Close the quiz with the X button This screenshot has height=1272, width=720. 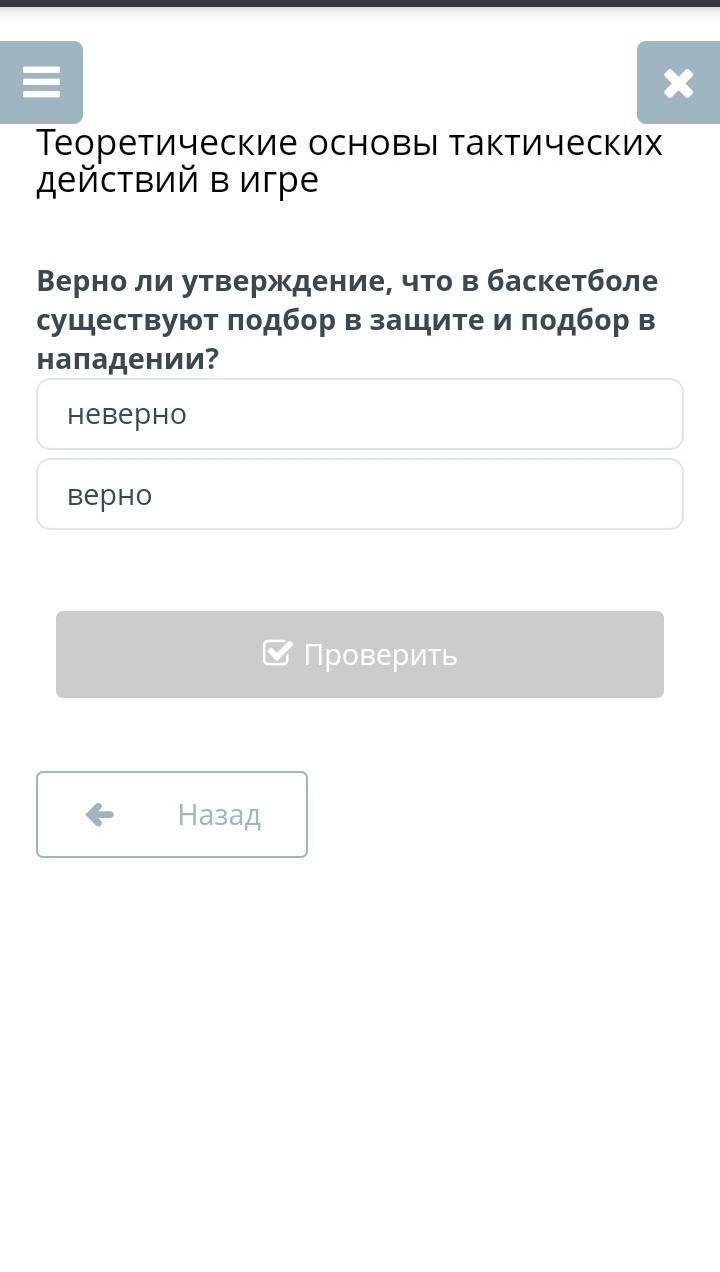tap(678, 82)
